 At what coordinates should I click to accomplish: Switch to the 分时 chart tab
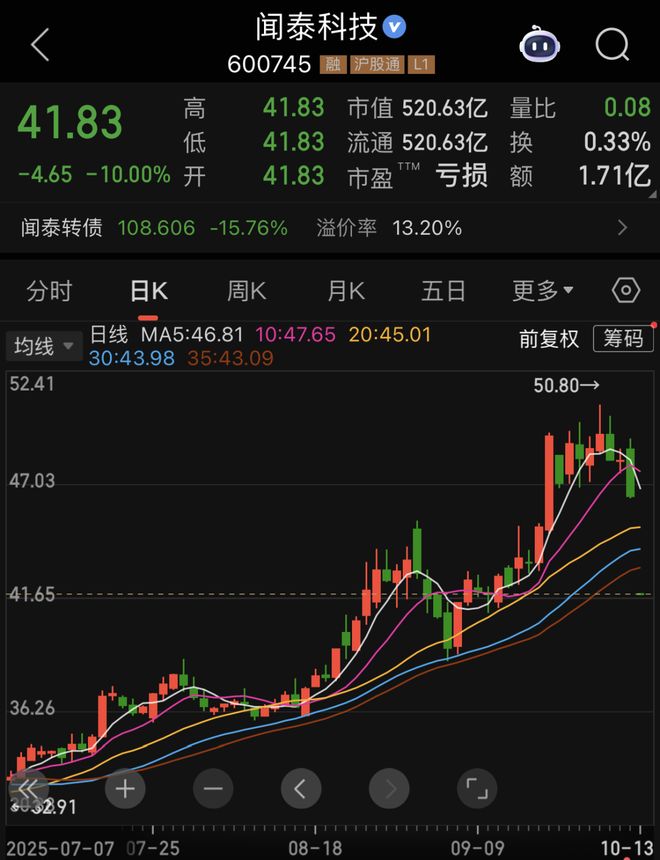click(x=50, y=291)
